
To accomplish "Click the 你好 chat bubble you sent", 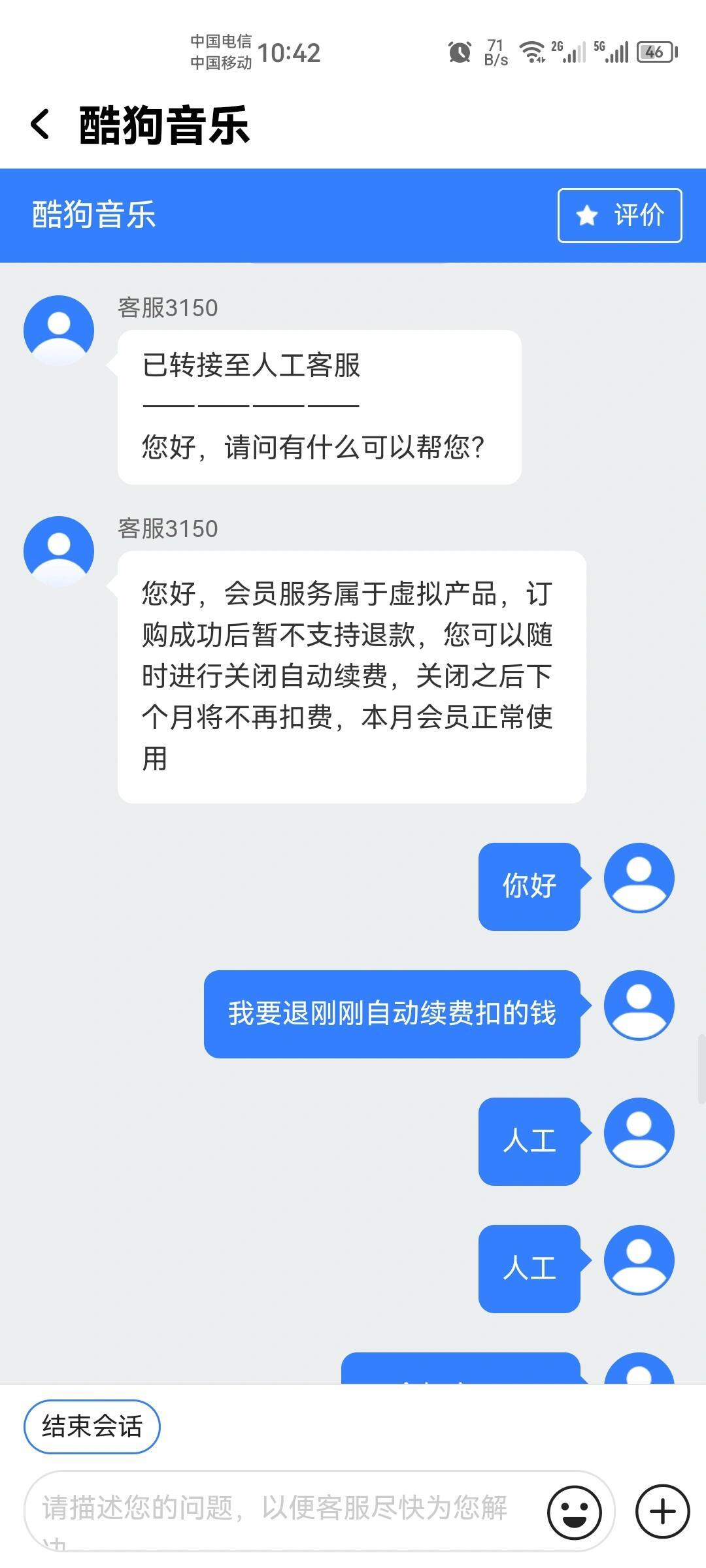I will click(529, 885).
